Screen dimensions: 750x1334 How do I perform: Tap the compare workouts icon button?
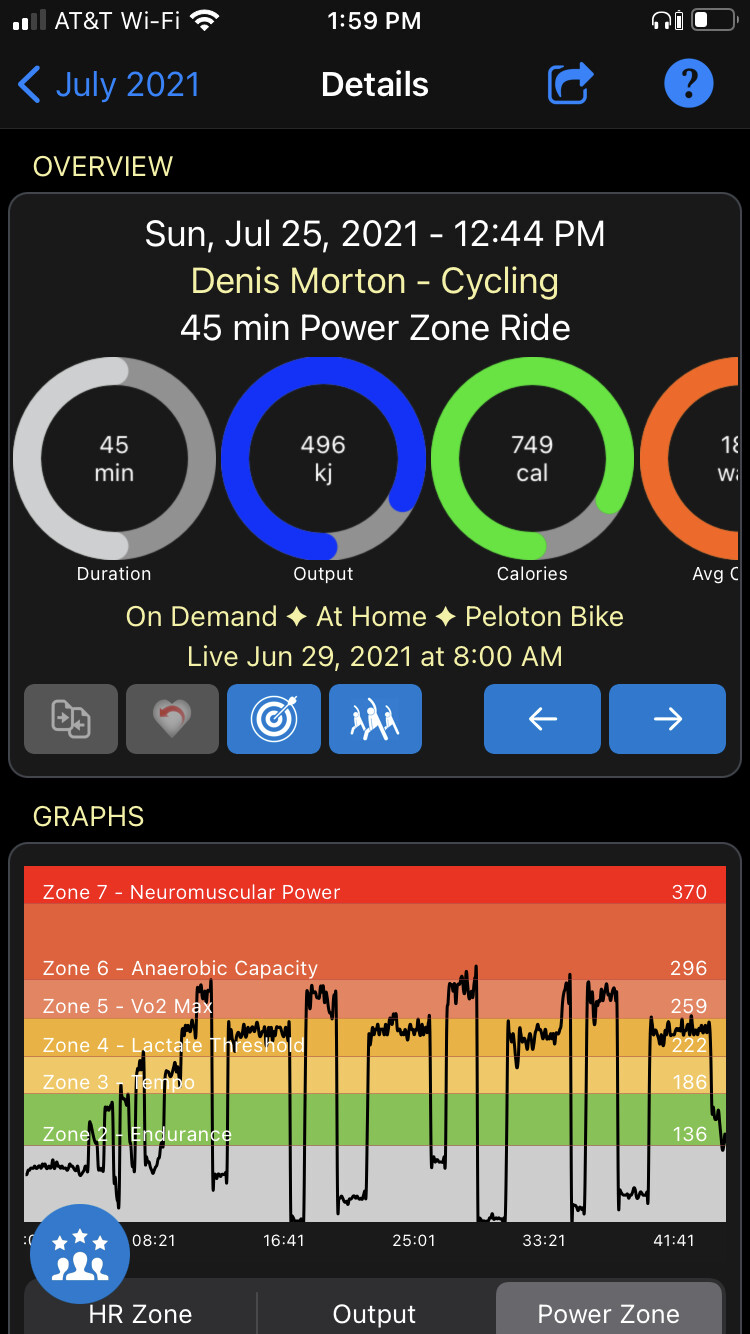coord(71,718)
